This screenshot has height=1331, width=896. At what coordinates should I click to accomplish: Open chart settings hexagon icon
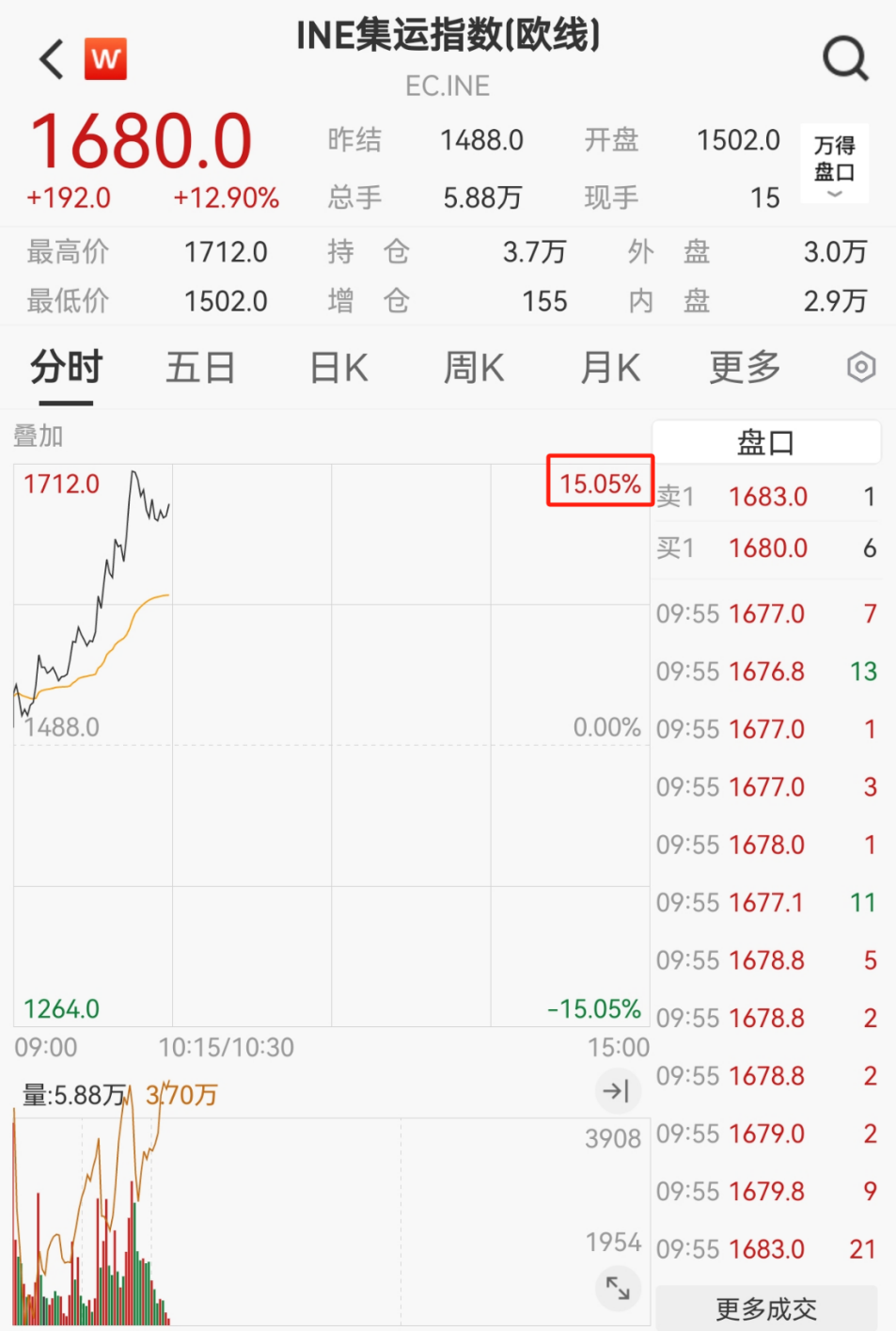(x=860, y=368)
